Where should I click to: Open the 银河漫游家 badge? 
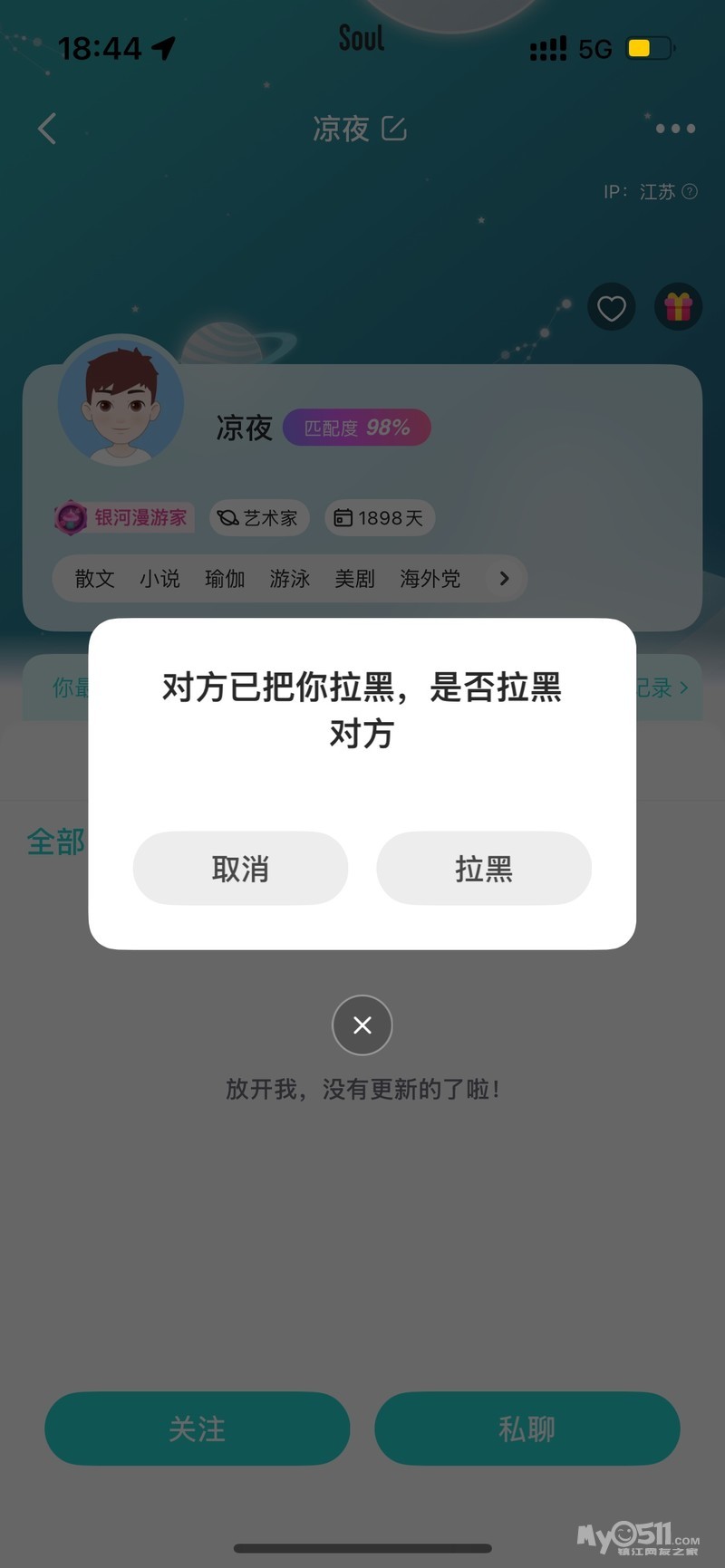point(123,517)
